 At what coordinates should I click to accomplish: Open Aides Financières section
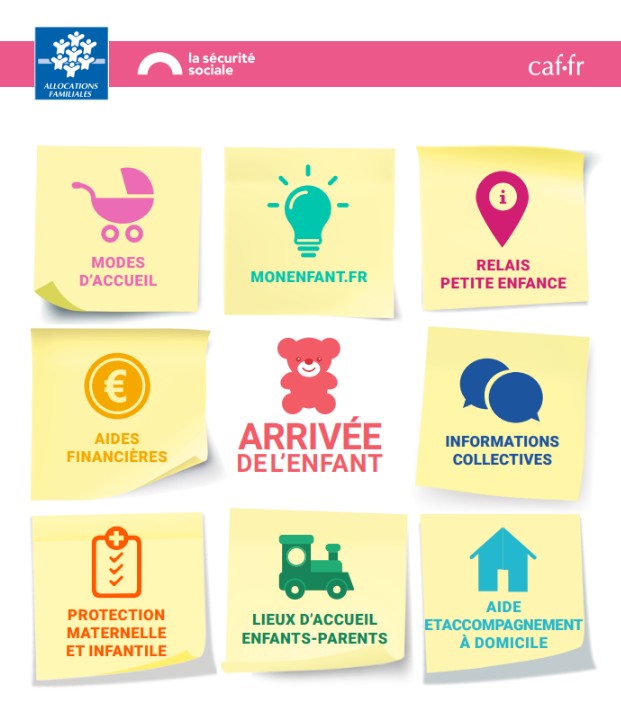(x=117, y=412)
